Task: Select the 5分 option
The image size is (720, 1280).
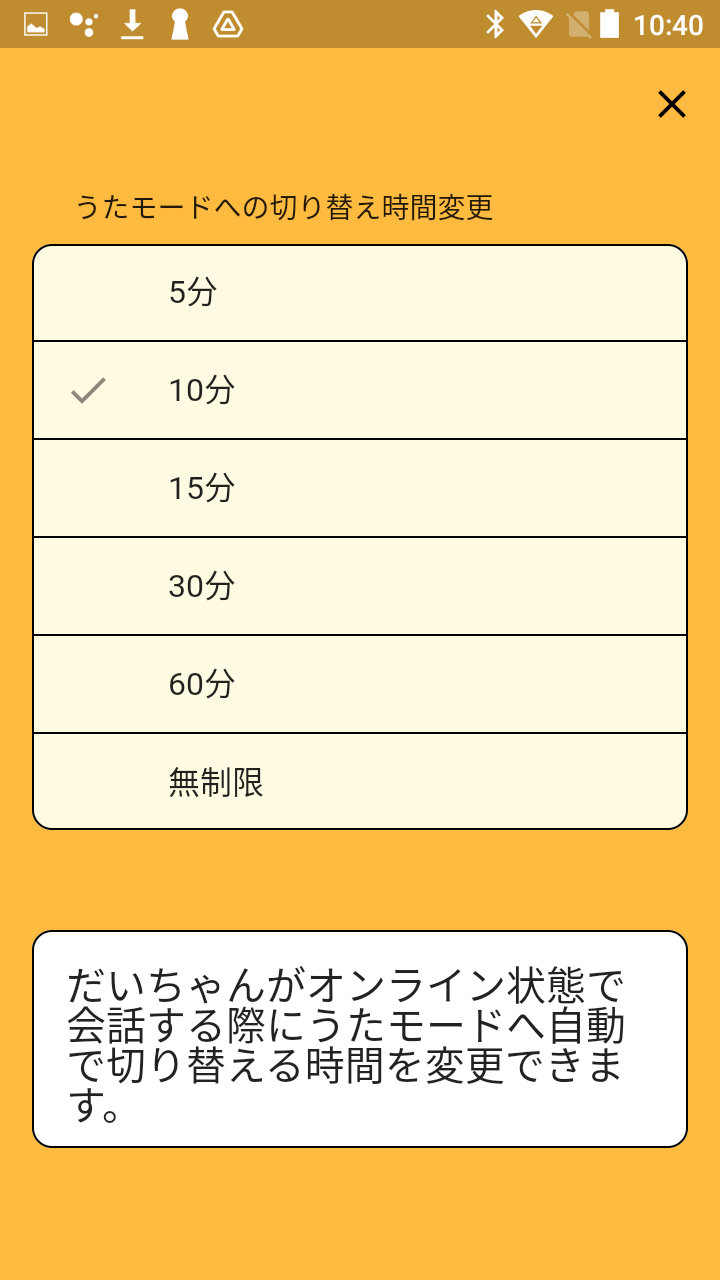Action: (x=360, y=293)
